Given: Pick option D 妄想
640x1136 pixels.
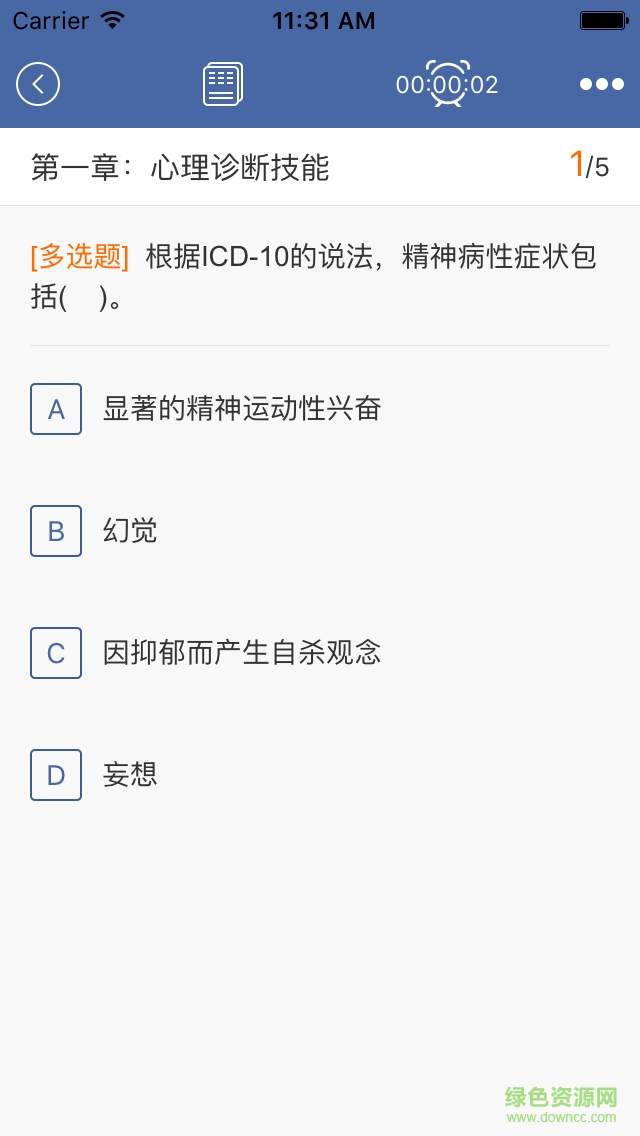Looking at the screenshot, I should coord(56,775).
